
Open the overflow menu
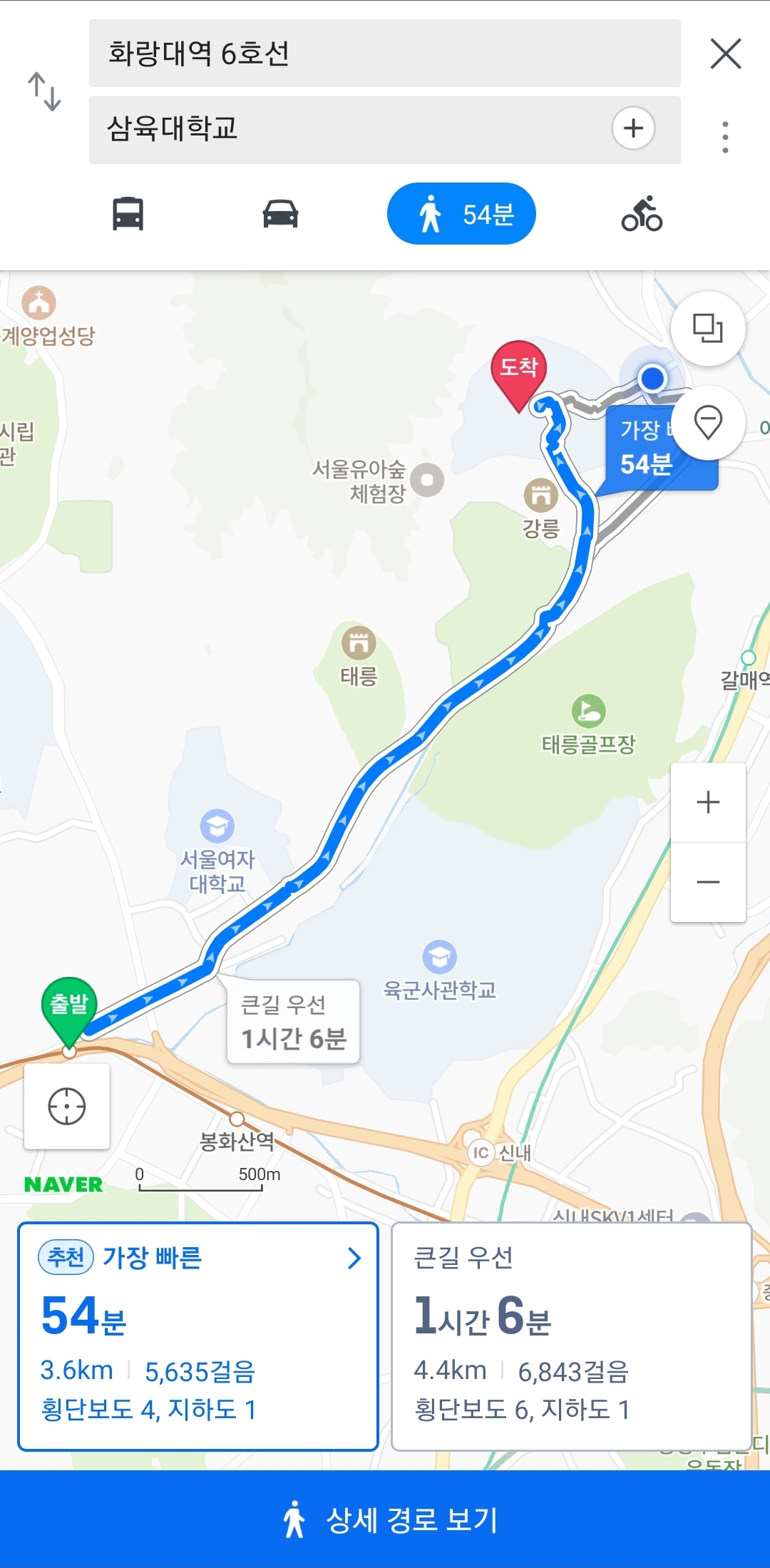[725, 137]
